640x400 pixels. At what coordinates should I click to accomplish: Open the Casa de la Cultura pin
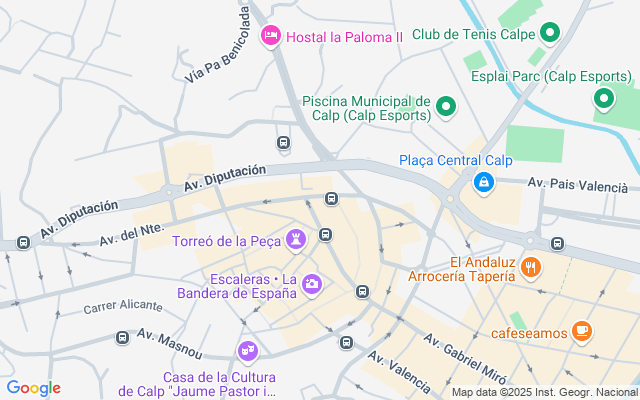(x=248, y=352)
